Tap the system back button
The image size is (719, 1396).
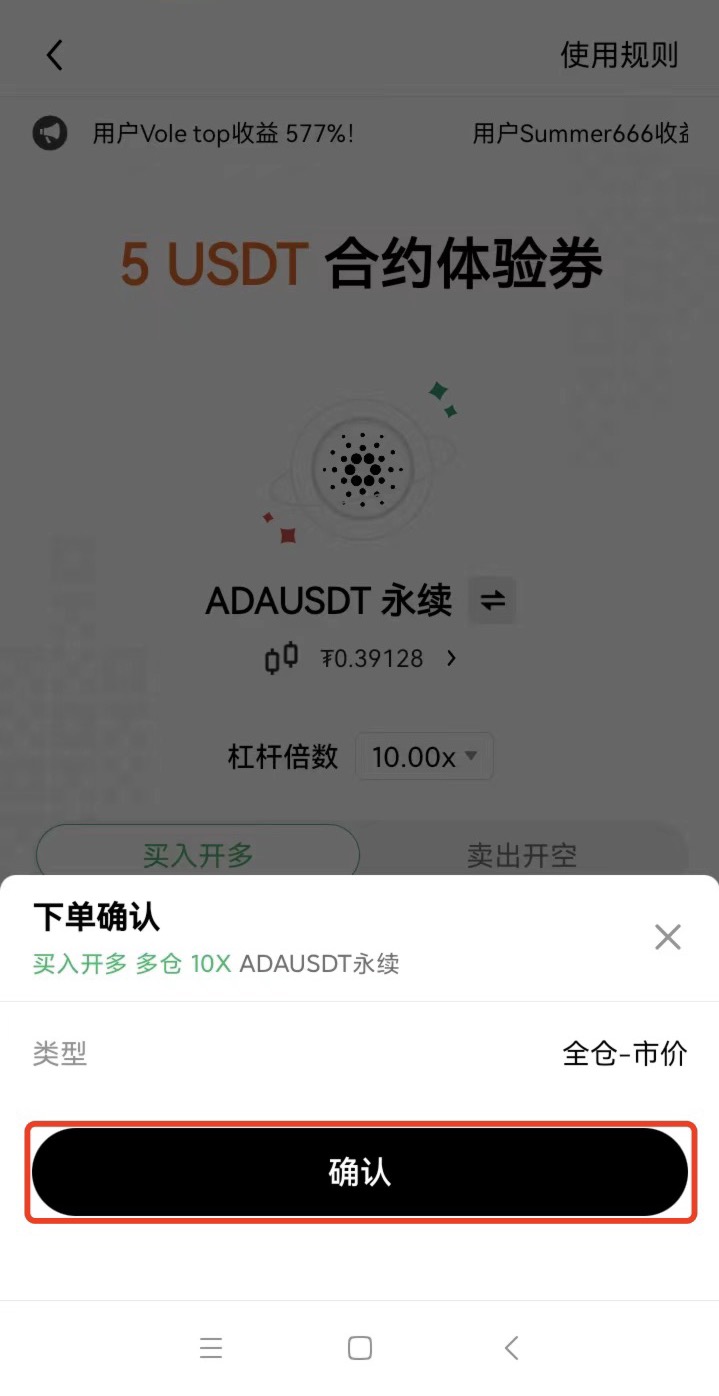coord(511,1348)
